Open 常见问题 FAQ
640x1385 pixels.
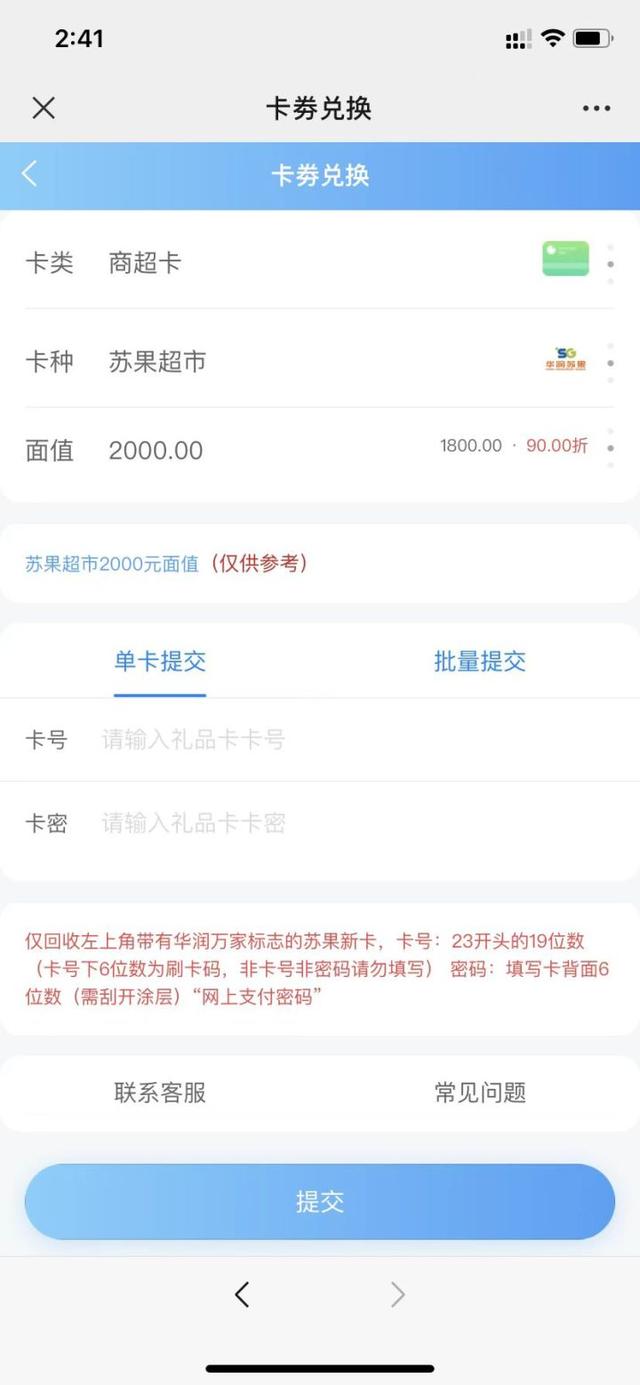(480, 1092)
